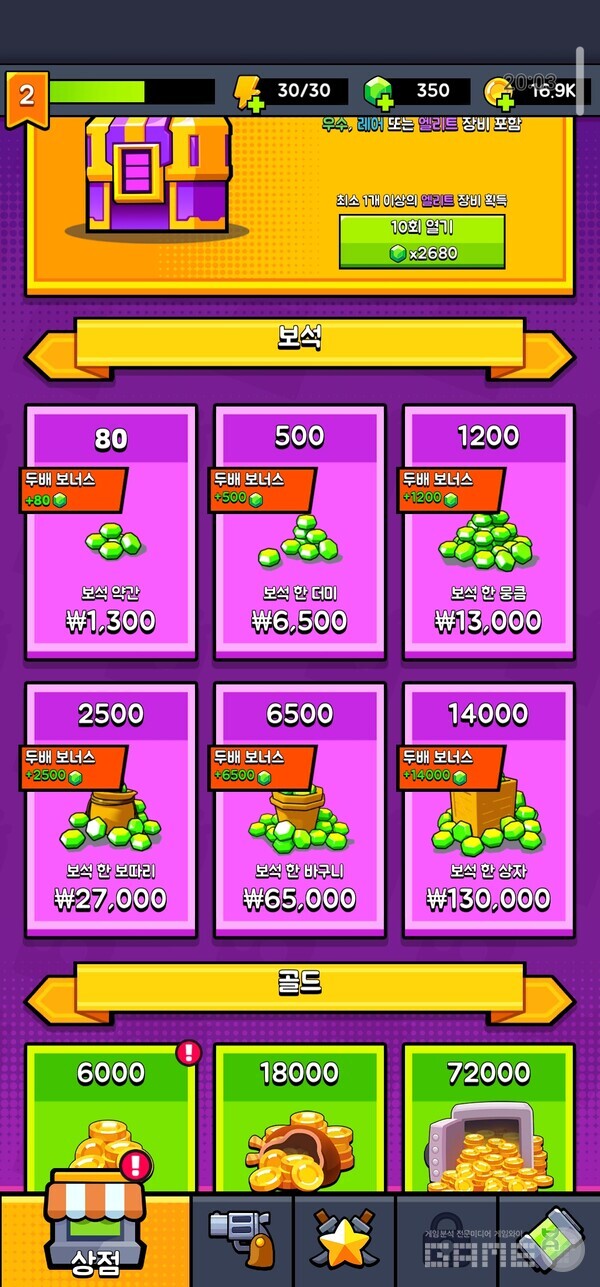Open the locked padlock tab
The image size is (600, 1287).
(x=447, y=1240)
